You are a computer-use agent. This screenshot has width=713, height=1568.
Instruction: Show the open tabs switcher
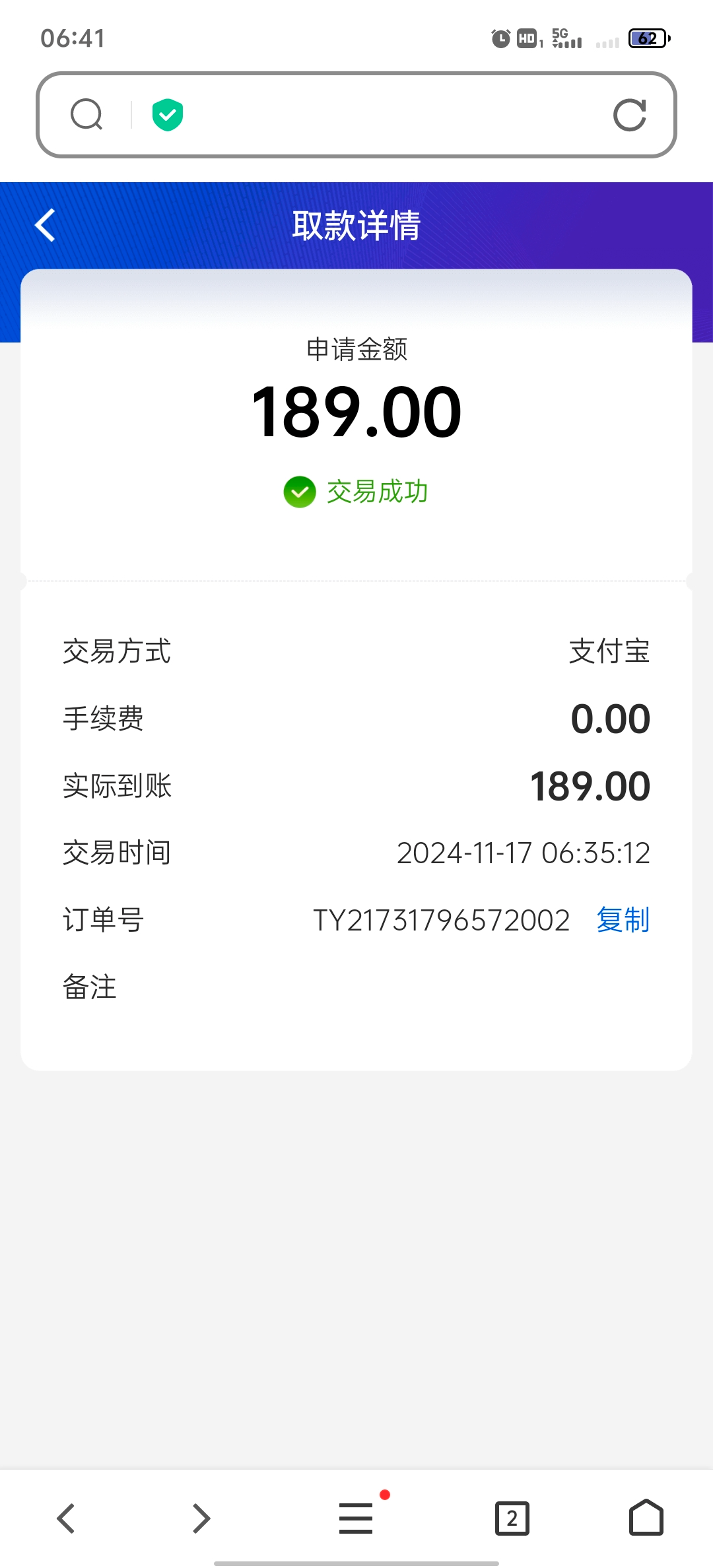pos(512,1518)
